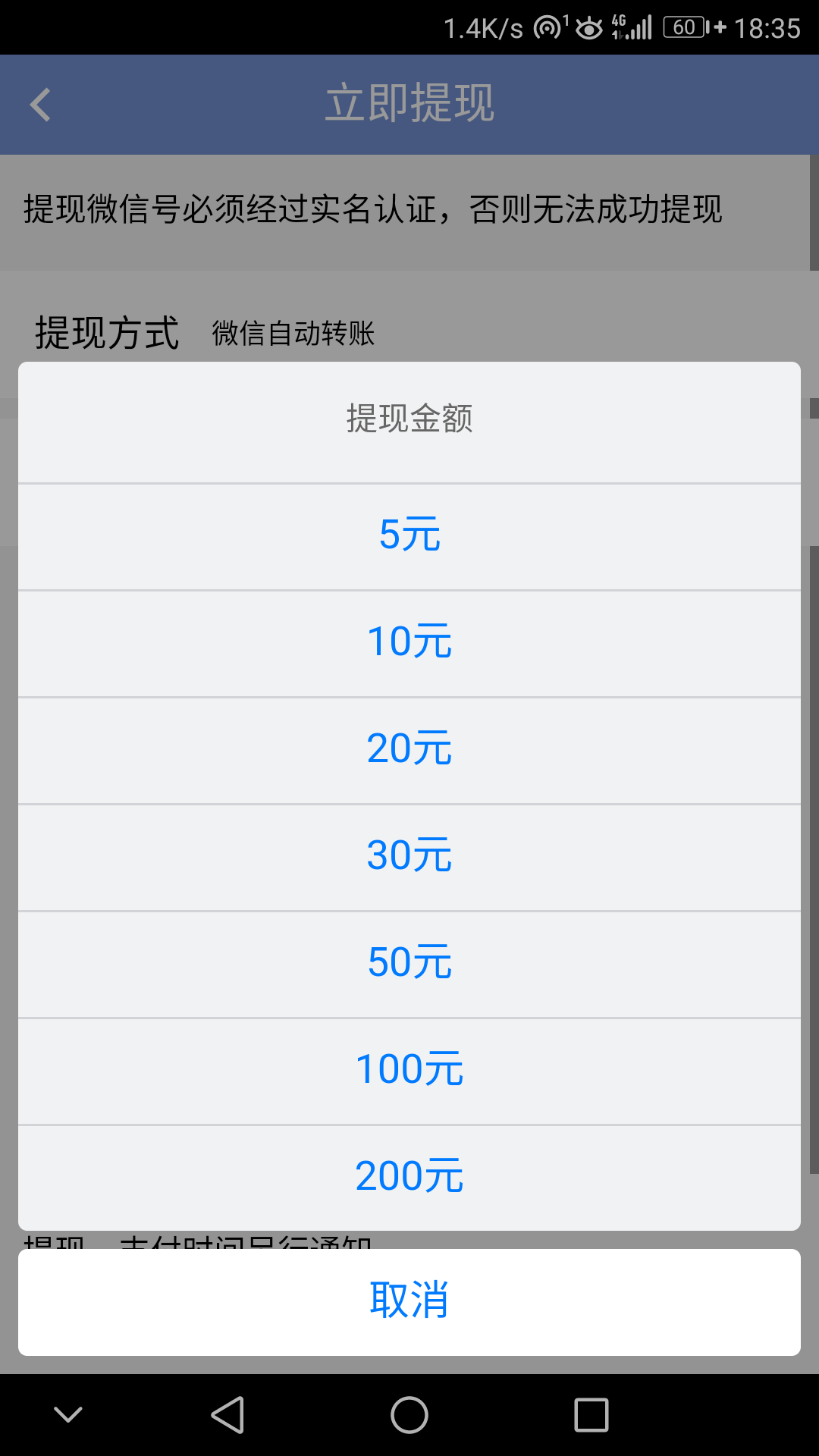
Task: Open the 提现方式 payment method selector
Action: tap(108, 330)
